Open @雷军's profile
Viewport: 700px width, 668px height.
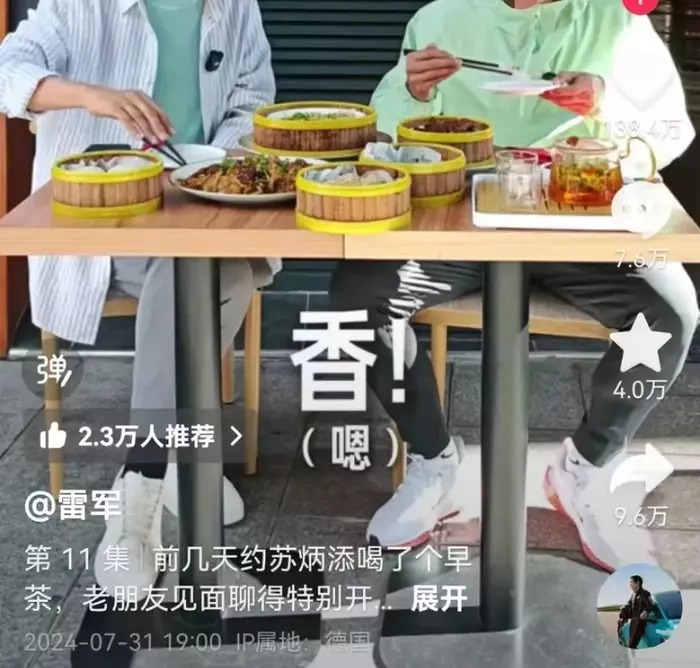pyautogui.click(x=66, y=506)
